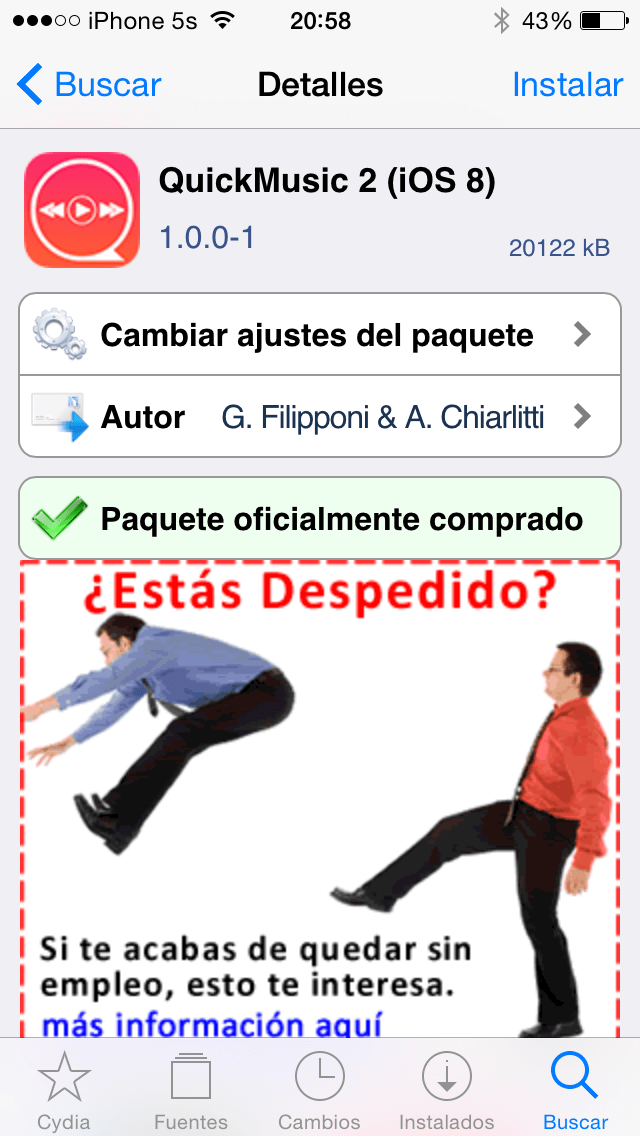
Task: Tap Instalar to install the package
Action: click(x=567, y=85)
